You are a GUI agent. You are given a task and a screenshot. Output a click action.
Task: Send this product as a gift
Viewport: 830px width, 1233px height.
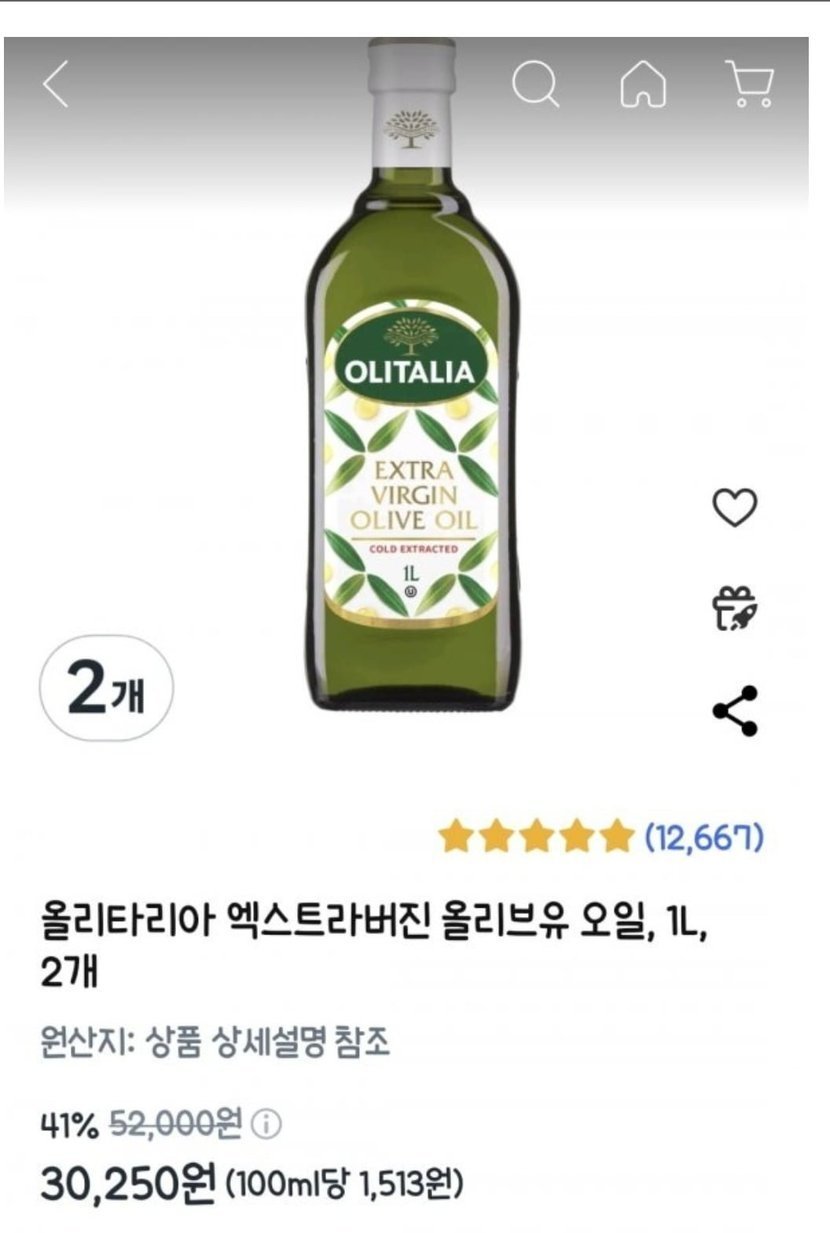point(734,609)
